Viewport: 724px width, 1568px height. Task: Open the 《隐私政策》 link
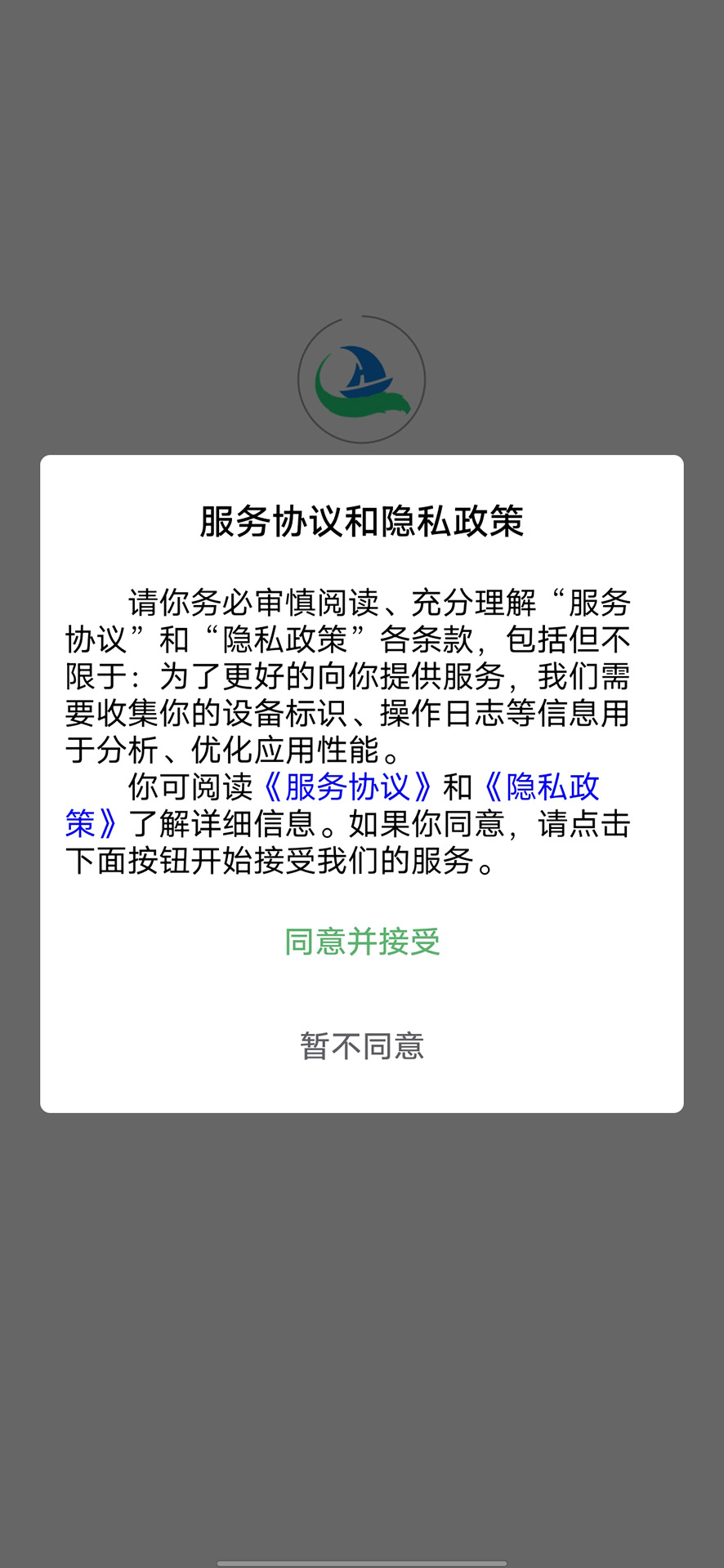[x=539, y=787]
